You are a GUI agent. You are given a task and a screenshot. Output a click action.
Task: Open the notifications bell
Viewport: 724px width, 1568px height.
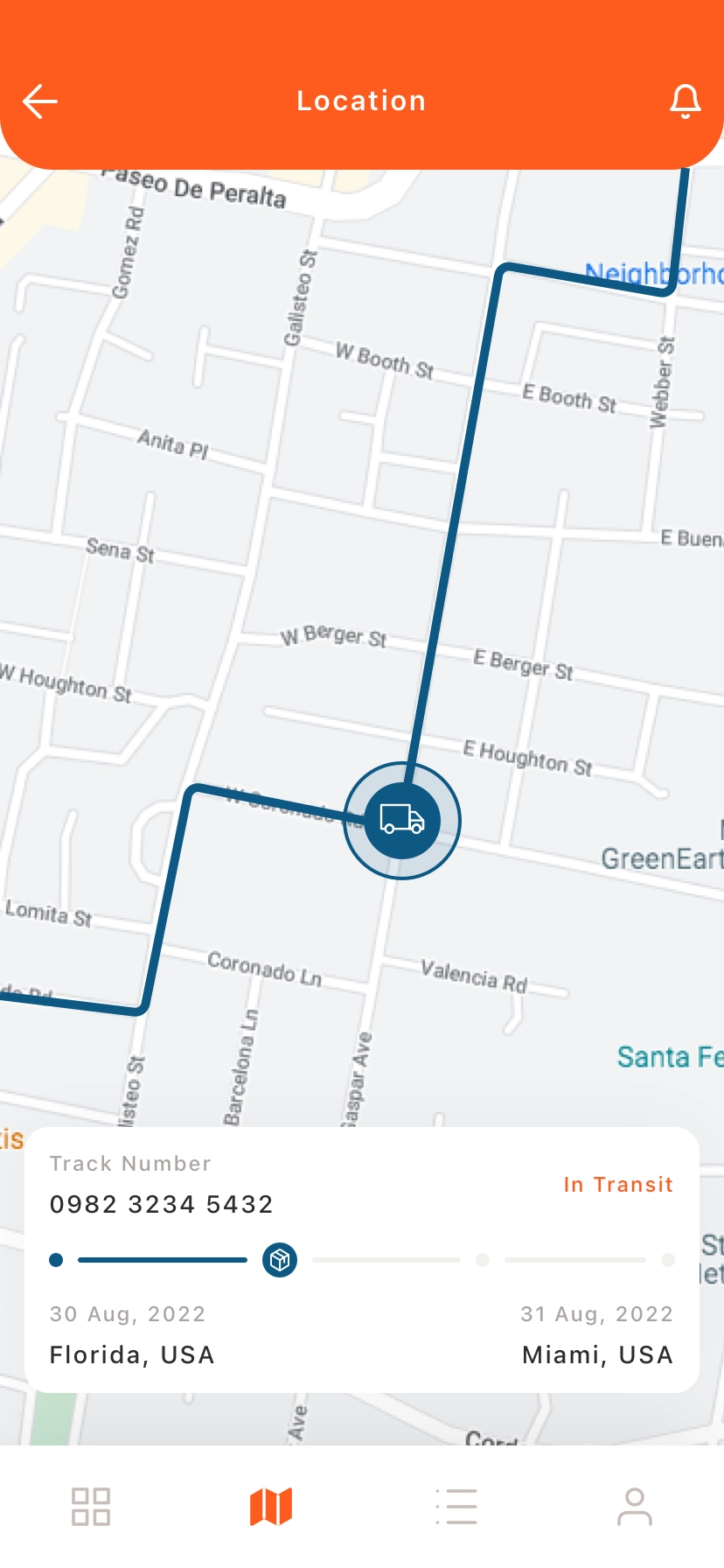click(x=686, y=101)
